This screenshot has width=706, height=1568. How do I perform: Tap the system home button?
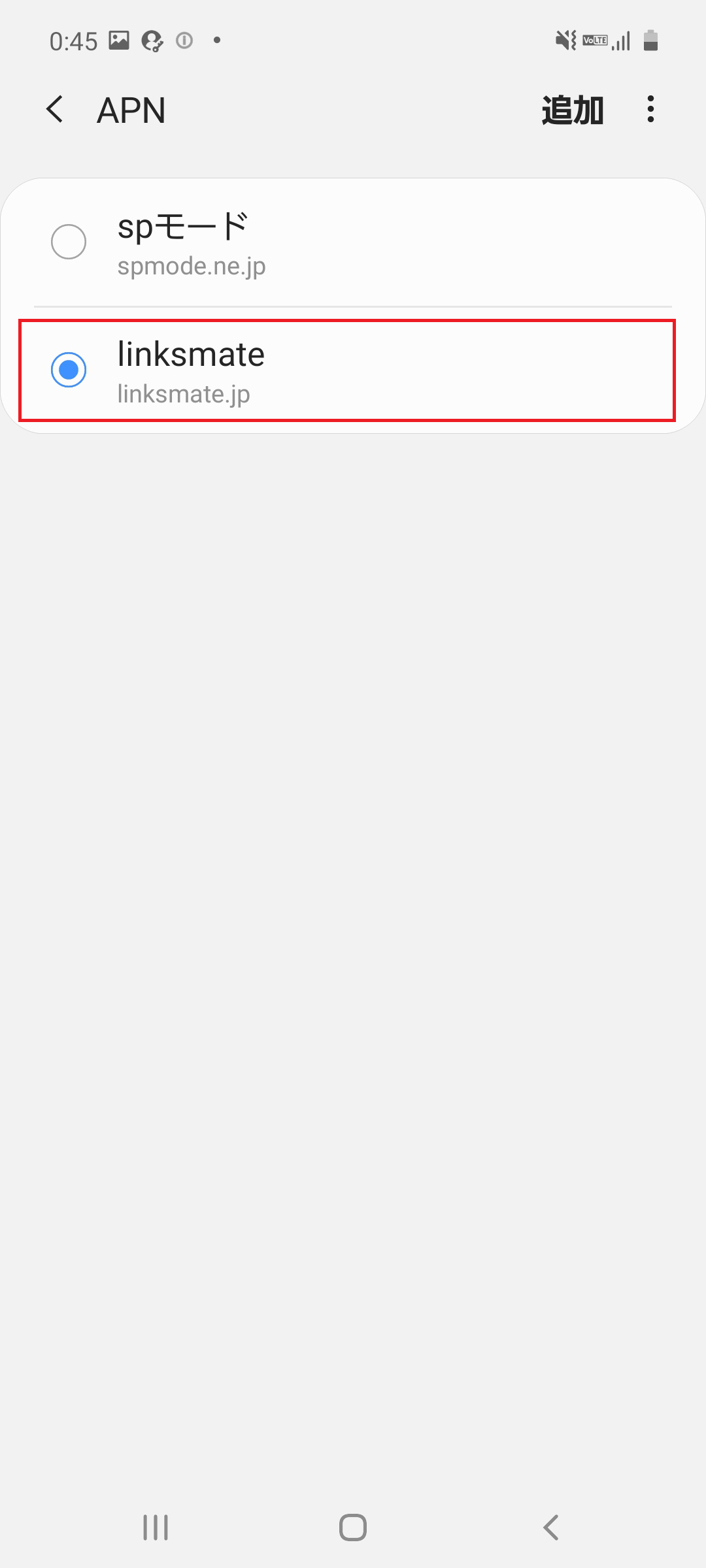[353, 1527]
